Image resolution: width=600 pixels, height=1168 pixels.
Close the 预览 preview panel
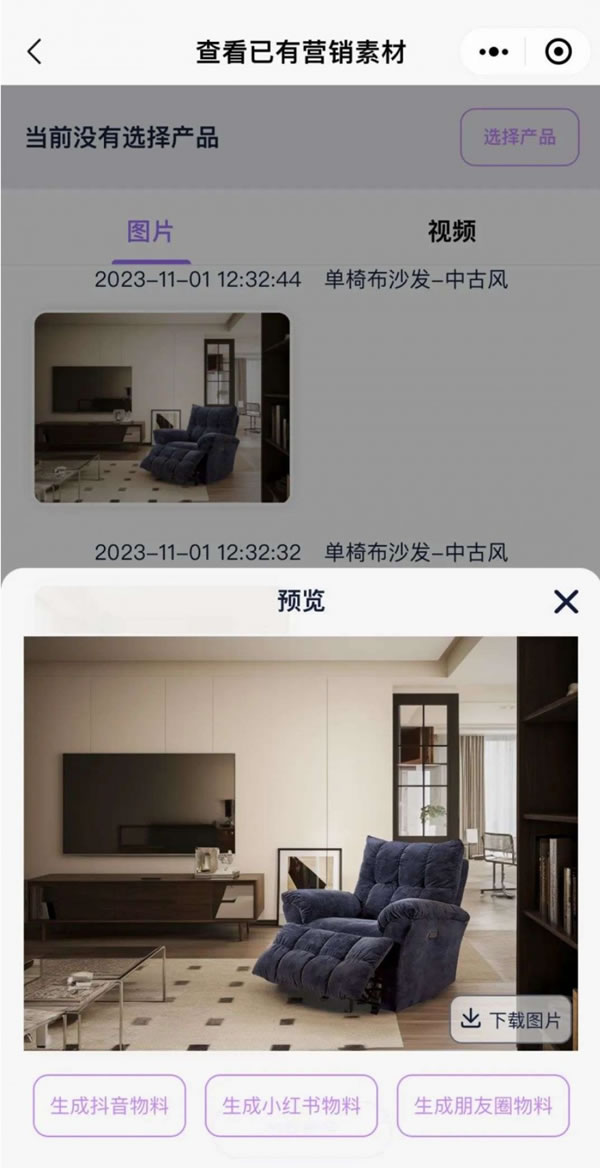tap(566, 602)
